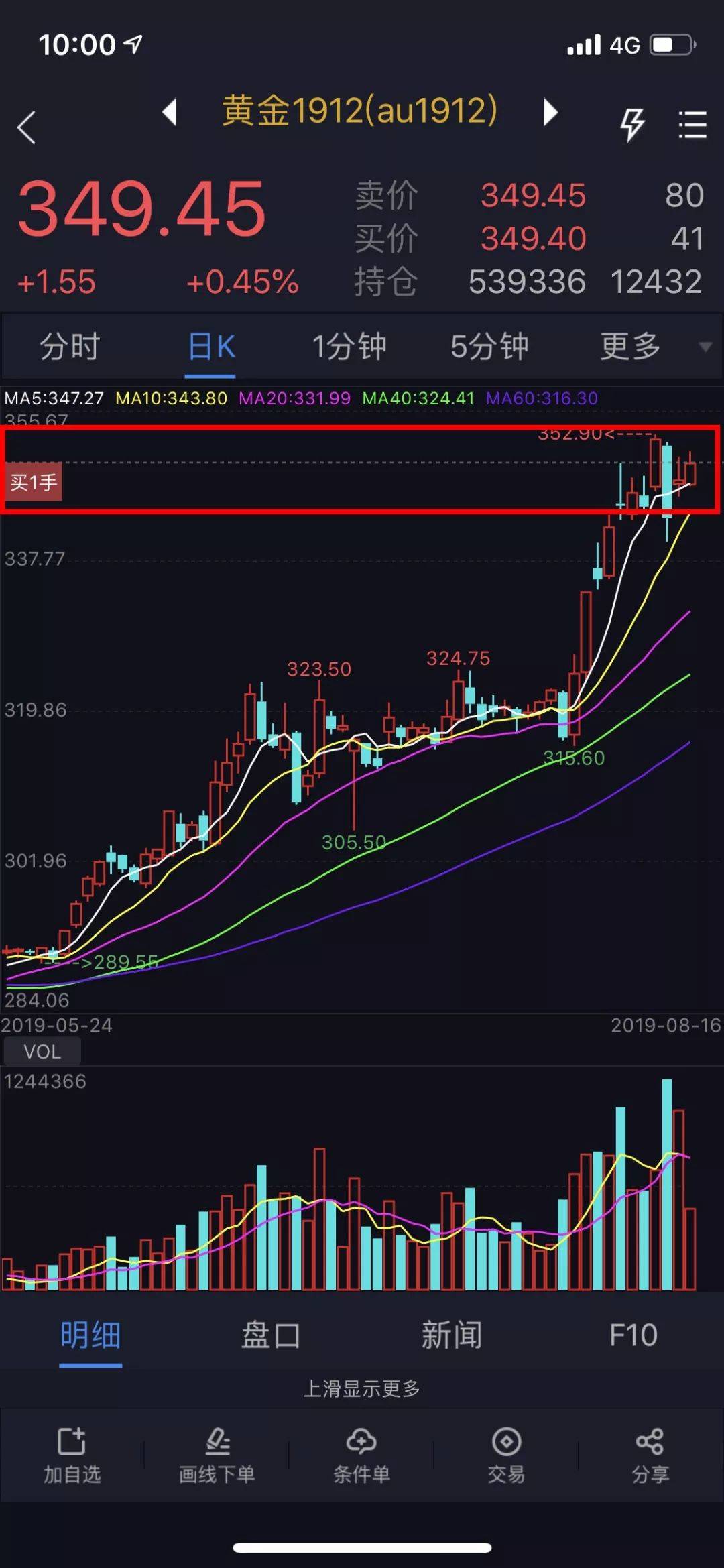Open the 明细 tab

(90, 1335)
